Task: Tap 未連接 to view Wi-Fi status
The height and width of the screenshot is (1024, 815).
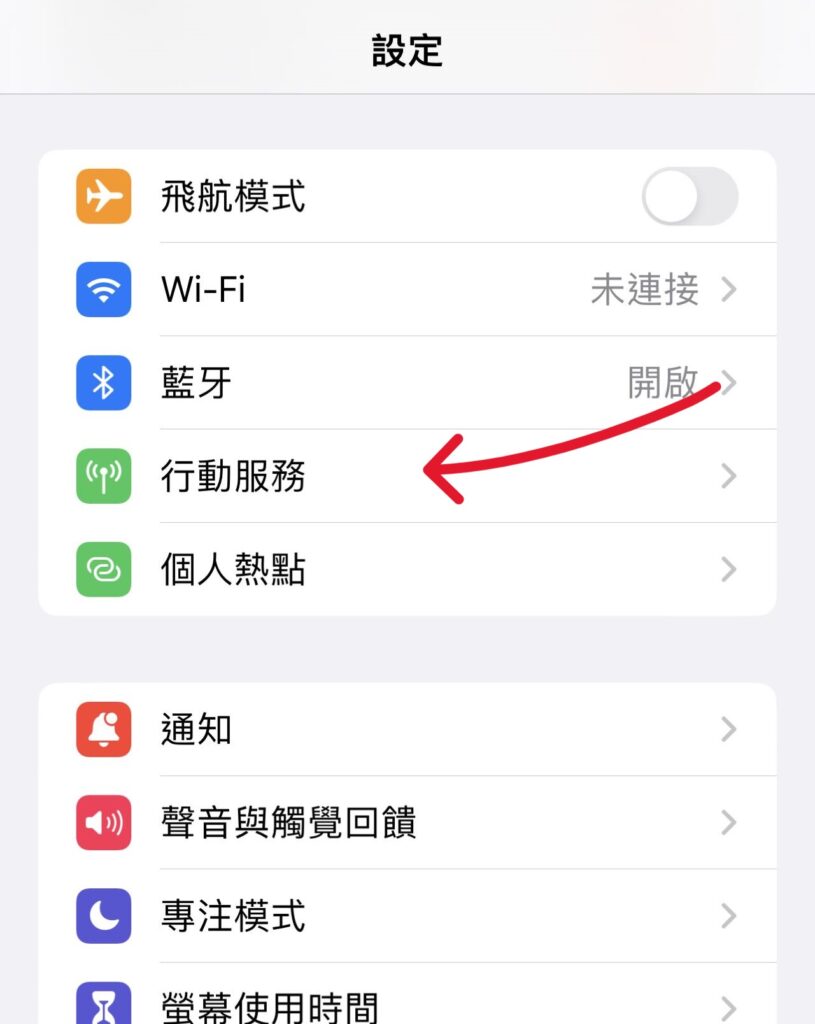Action: 644,290
